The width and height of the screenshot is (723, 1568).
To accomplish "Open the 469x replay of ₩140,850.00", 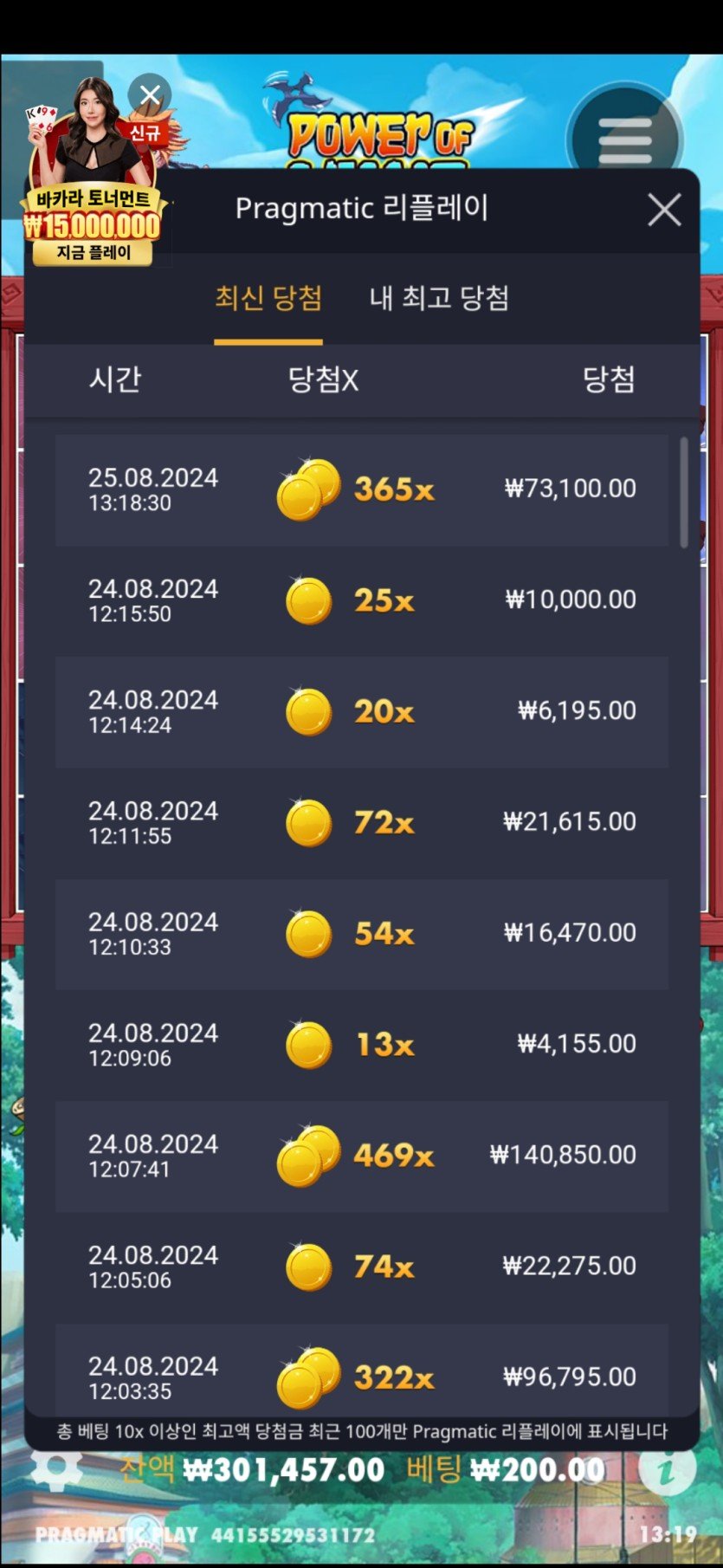I will coord(361,1156).
